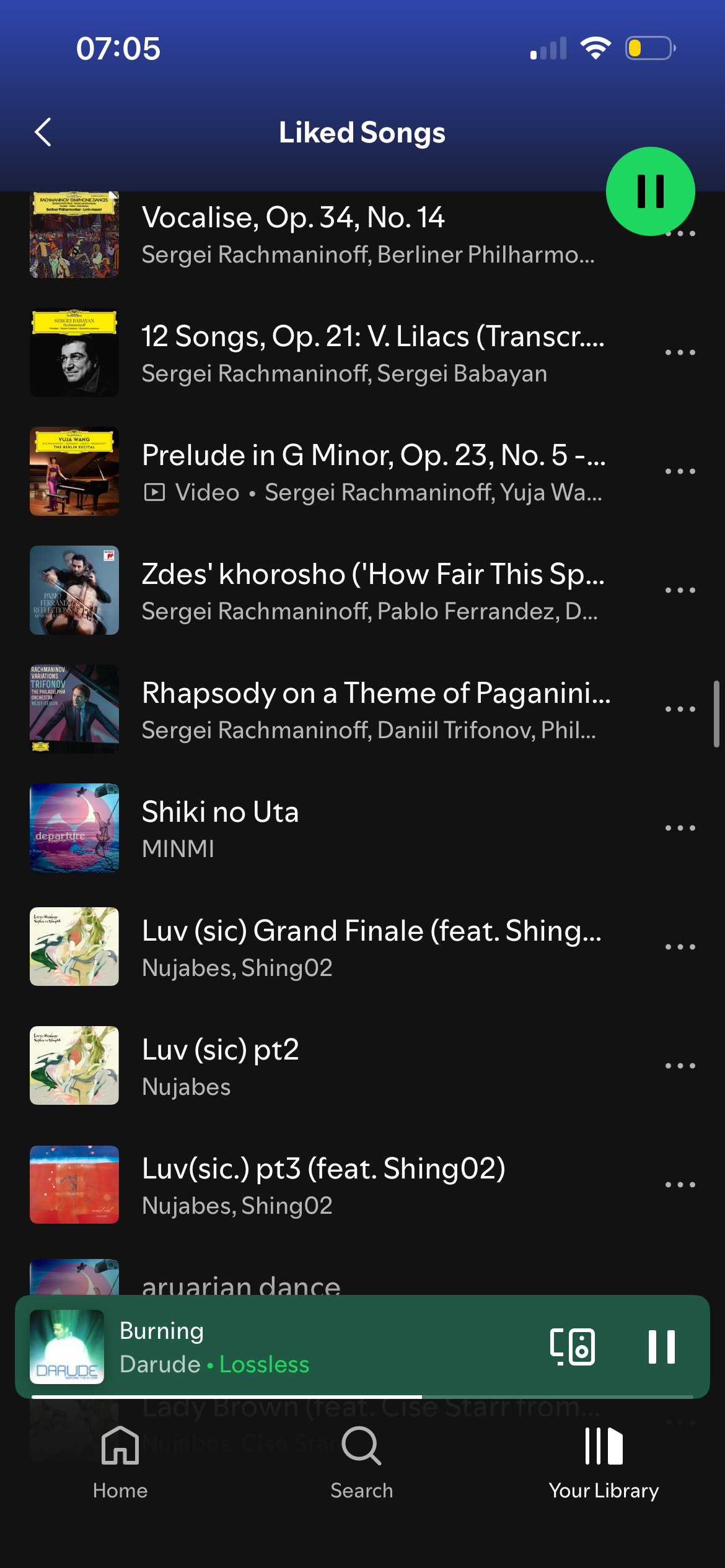
Task: Choose a playback device in mini player
Action: click(573, 1347)
